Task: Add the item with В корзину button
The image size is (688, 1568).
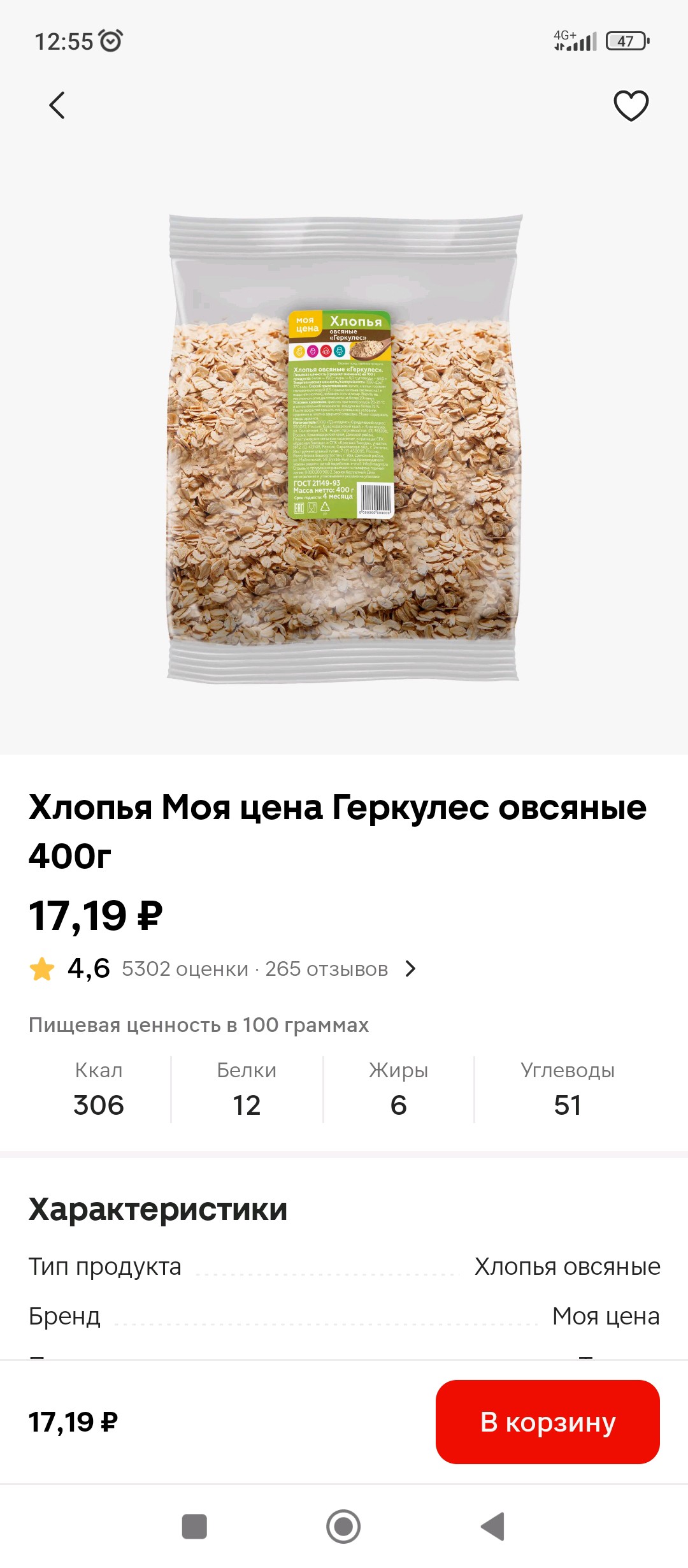Action: [x=547, y=1421]
